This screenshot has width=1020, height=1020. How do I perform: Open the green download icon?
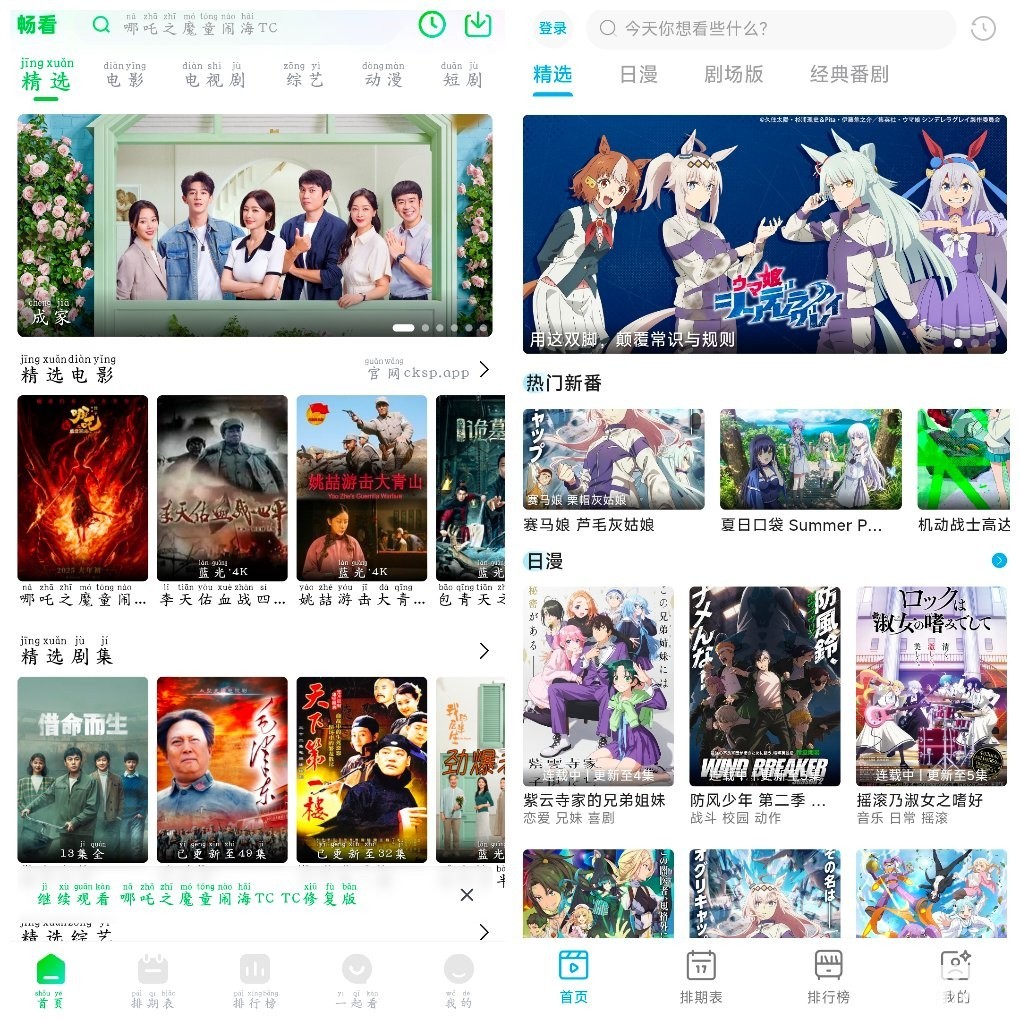coord(478,25)
